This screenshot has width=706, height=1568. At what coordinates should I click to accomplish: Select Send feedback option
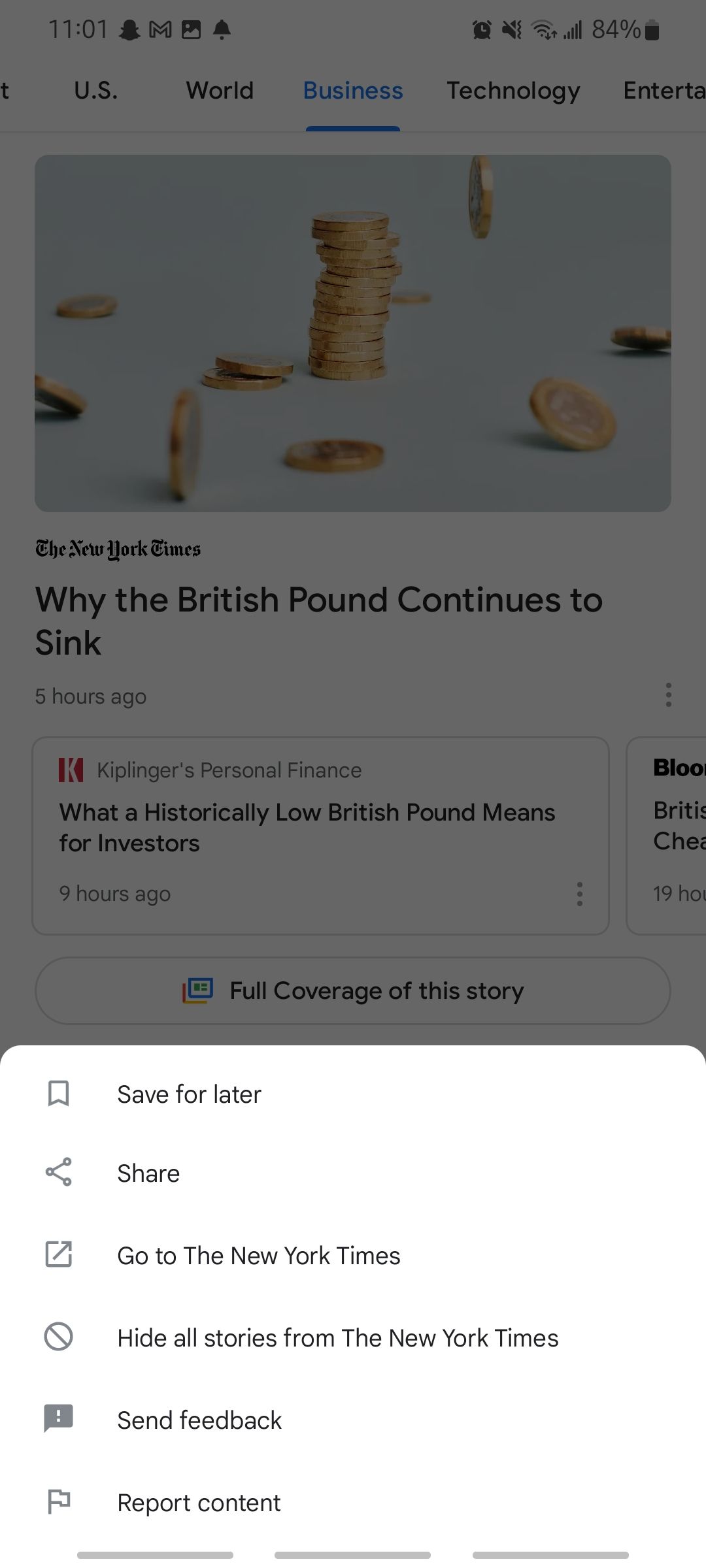click(353, 1420)
